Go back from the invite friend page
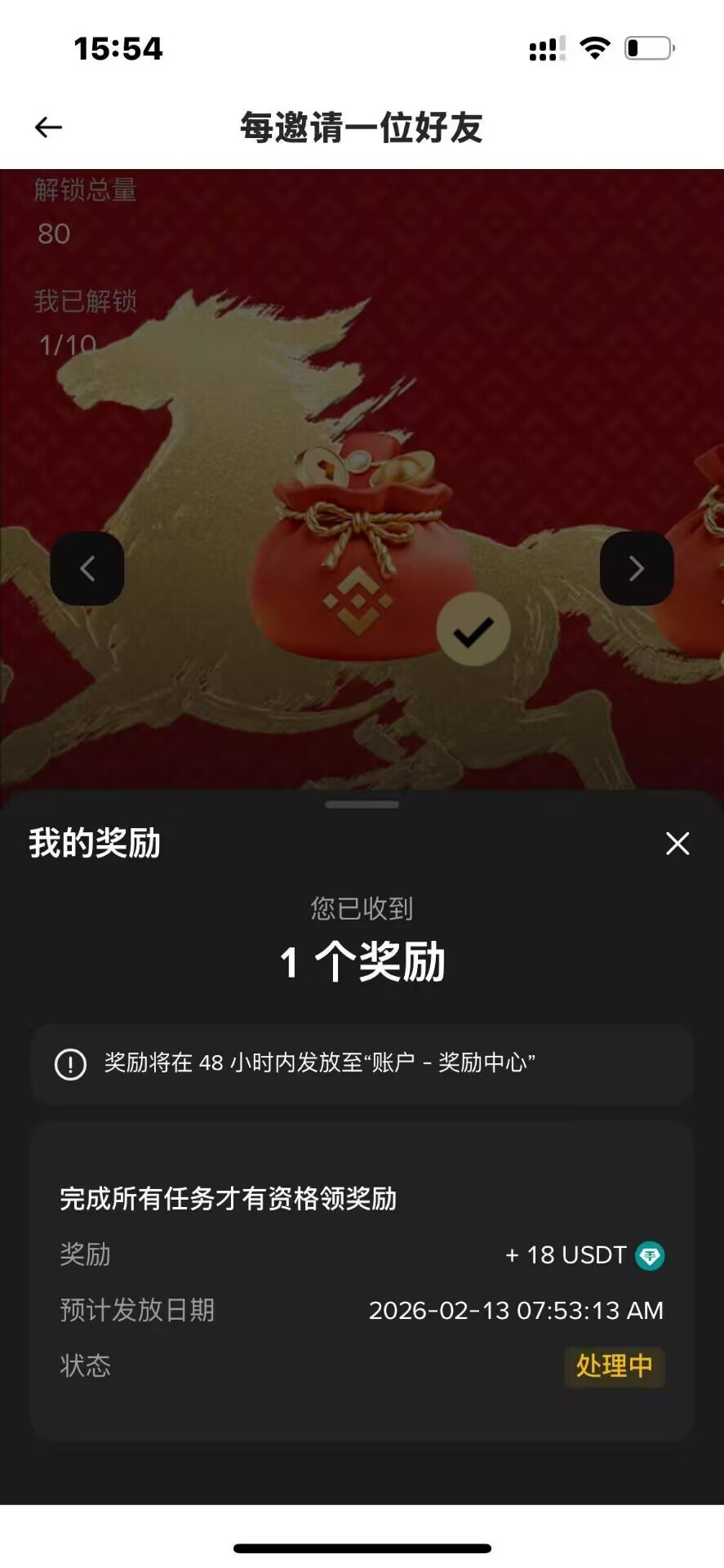 point(49,127)
